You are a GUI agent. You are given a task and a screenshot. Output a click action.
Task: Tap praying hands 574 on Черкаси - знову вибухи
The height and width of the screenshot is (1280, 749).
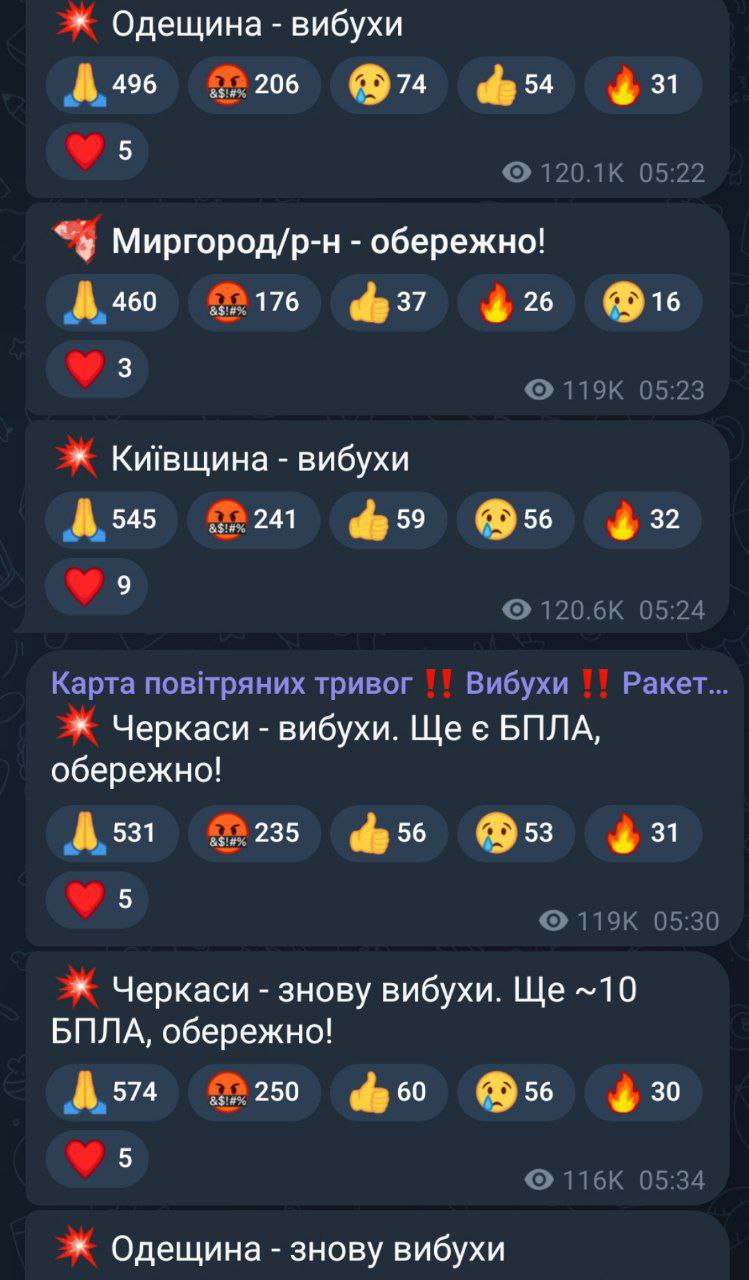(111, 1092)
